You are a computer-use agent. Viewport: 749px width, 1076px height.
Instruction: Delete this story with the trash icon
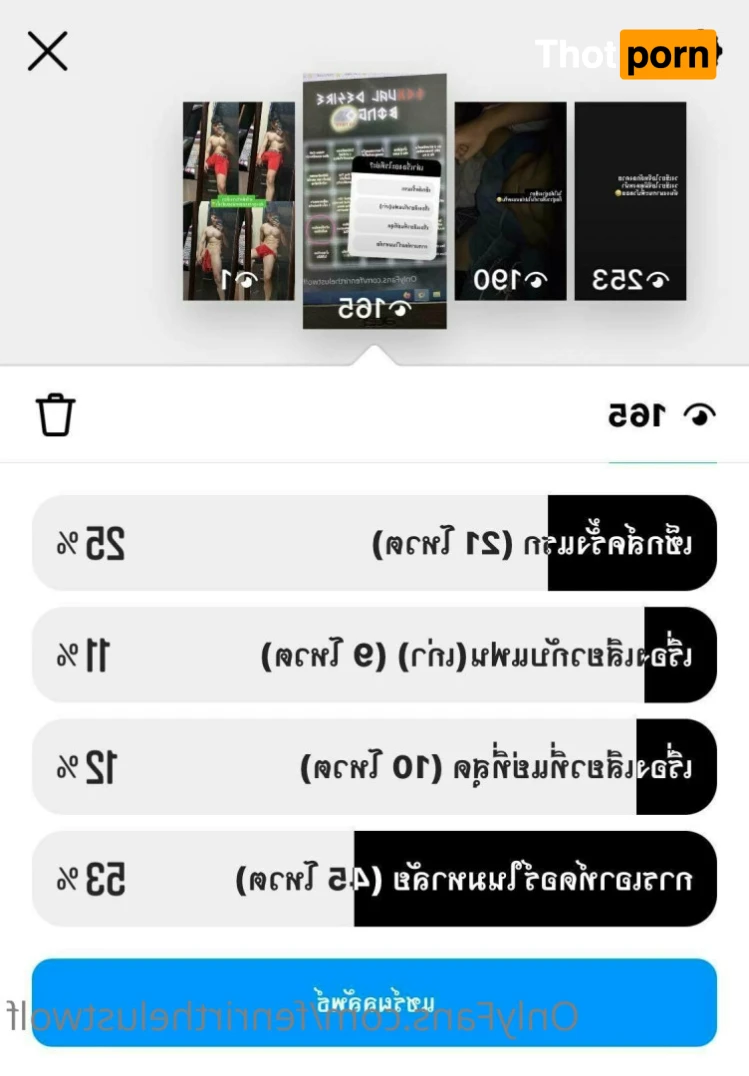coord(56,415)
